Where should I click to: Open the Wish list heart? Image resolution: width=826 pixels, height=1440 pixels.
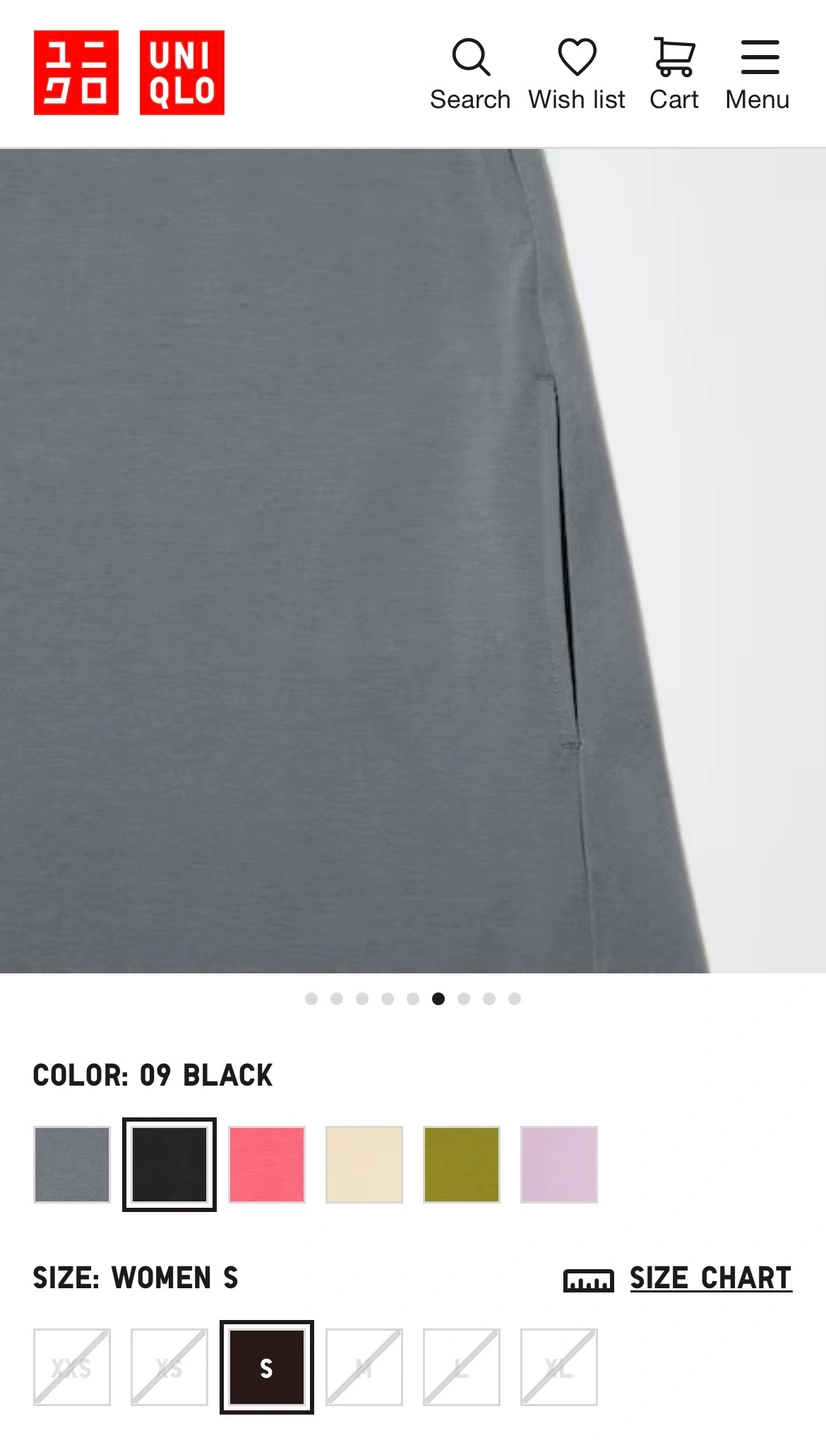(x=577, y=73)
